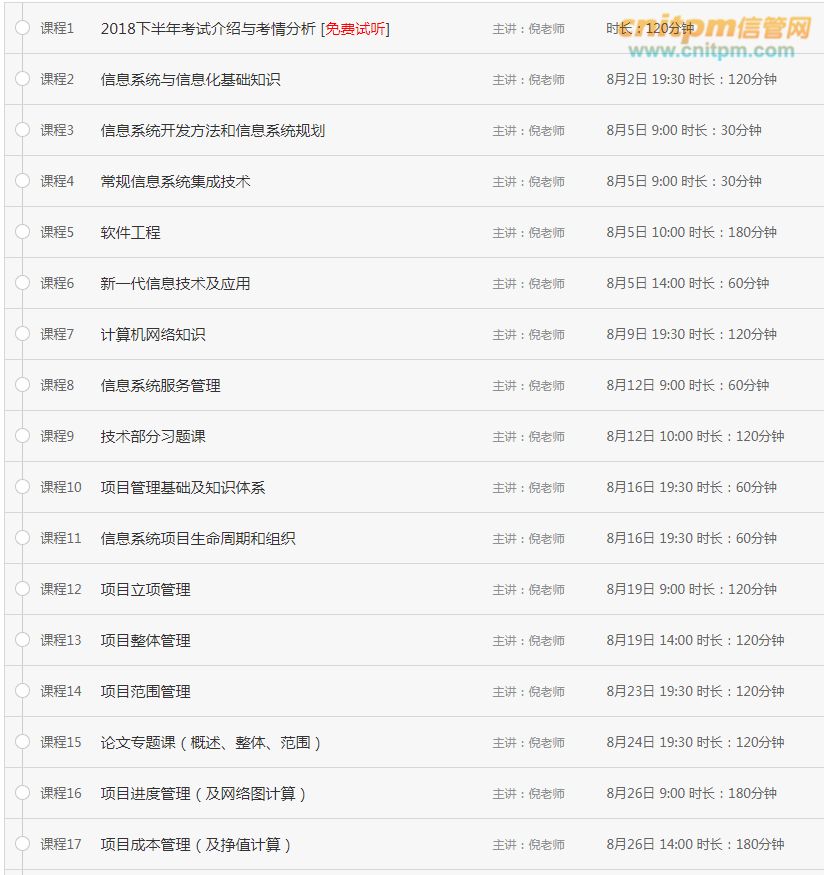Select 课程9 技术部分习题课

click(x=153, y=437)
